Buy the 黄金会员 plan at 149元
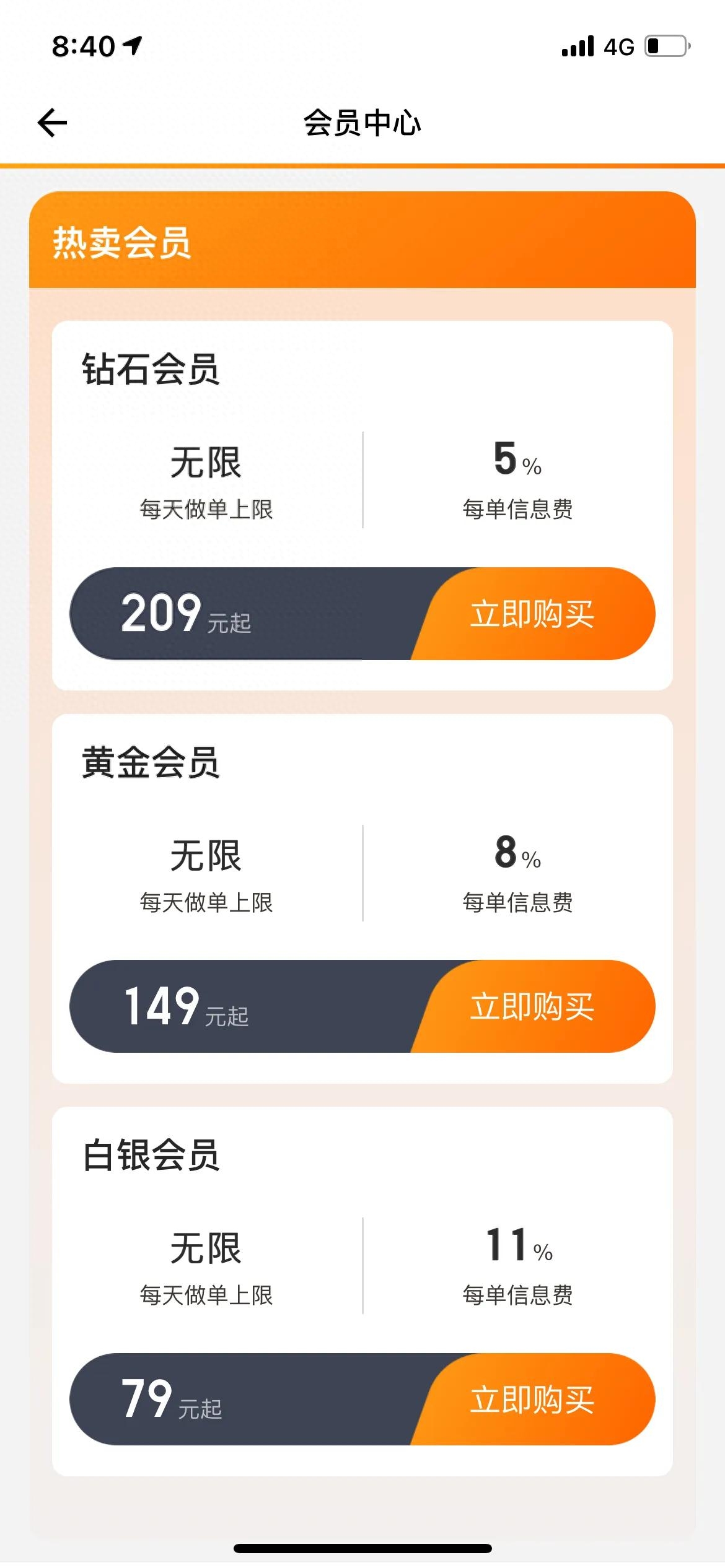This screenshot has width=725, height=1568. click(x=533, y=1006)
